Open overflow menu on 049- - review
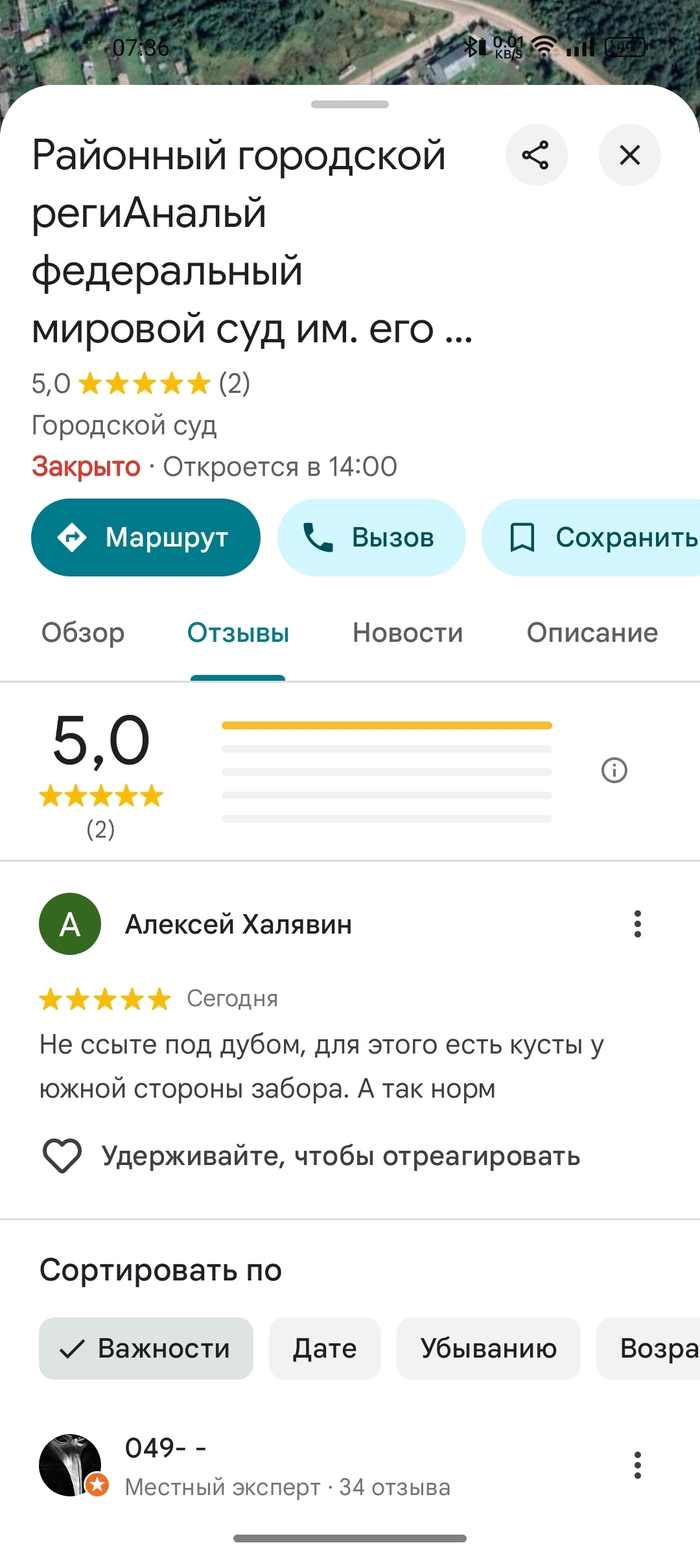The image size is (700, 1556). point(637,1466)
